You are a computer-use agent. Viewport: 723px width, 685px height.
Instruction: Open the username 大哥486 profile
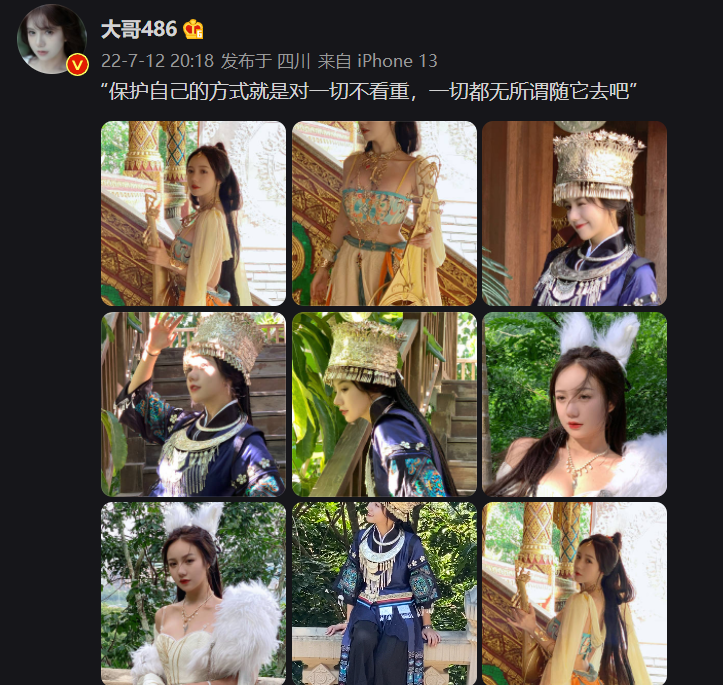[x=139, y=28]
